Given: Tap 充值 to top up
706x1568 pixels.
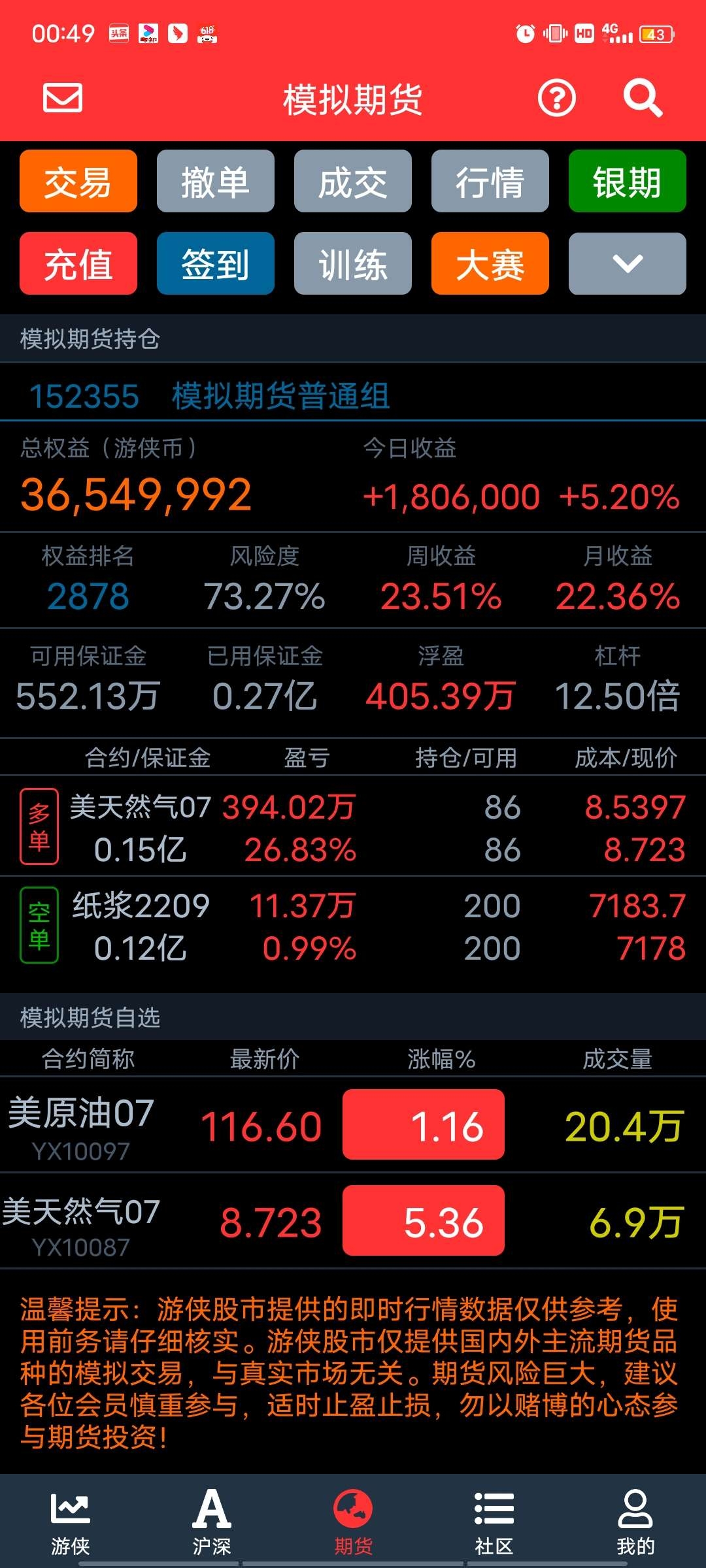Looking at the screenshot, I should pos(78,263).
